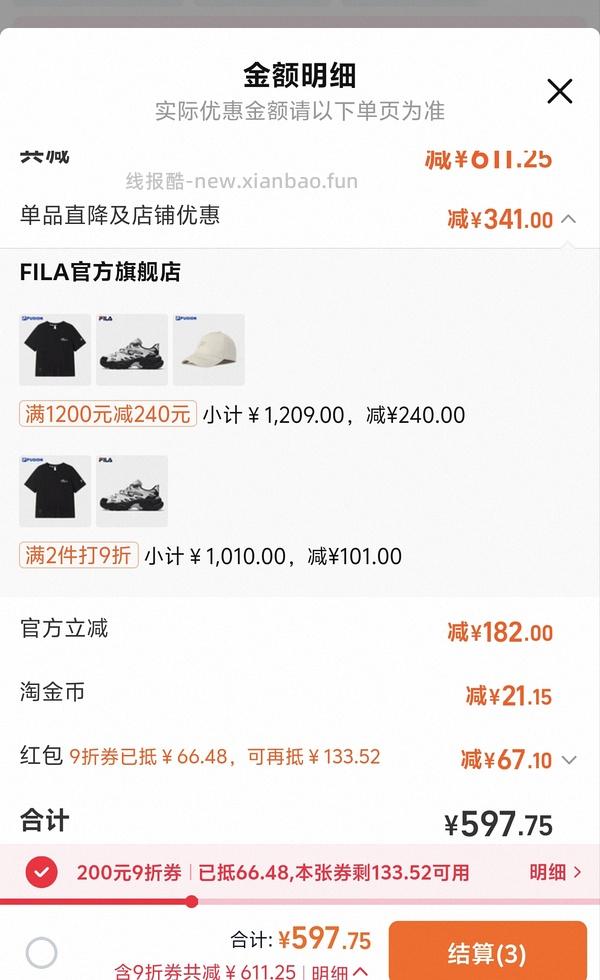Toggle the select-all circle in the bottom bar
The width and height of the screenshot is (600, 980).
42,952
